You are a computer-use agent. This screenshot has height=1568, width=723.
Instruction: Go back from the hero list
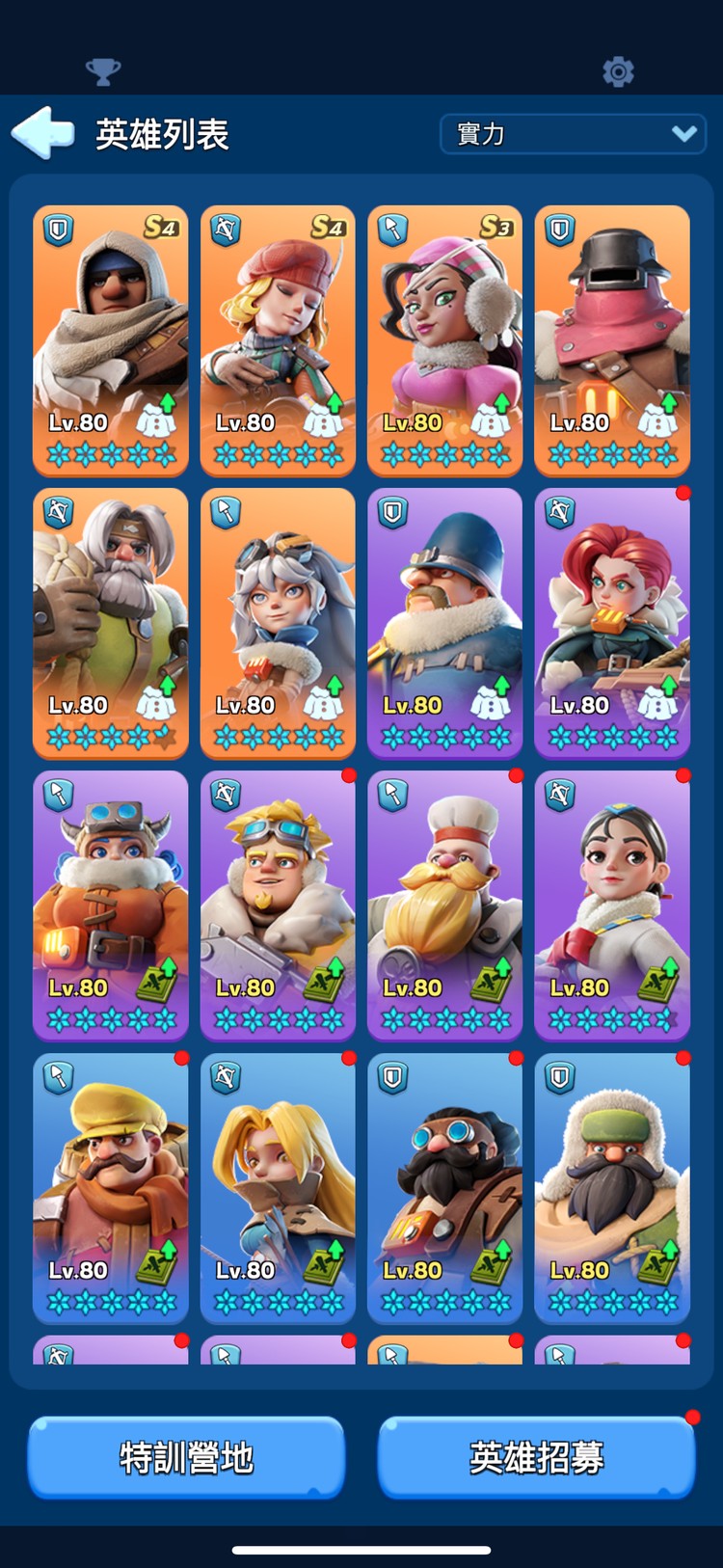[42, 133]
